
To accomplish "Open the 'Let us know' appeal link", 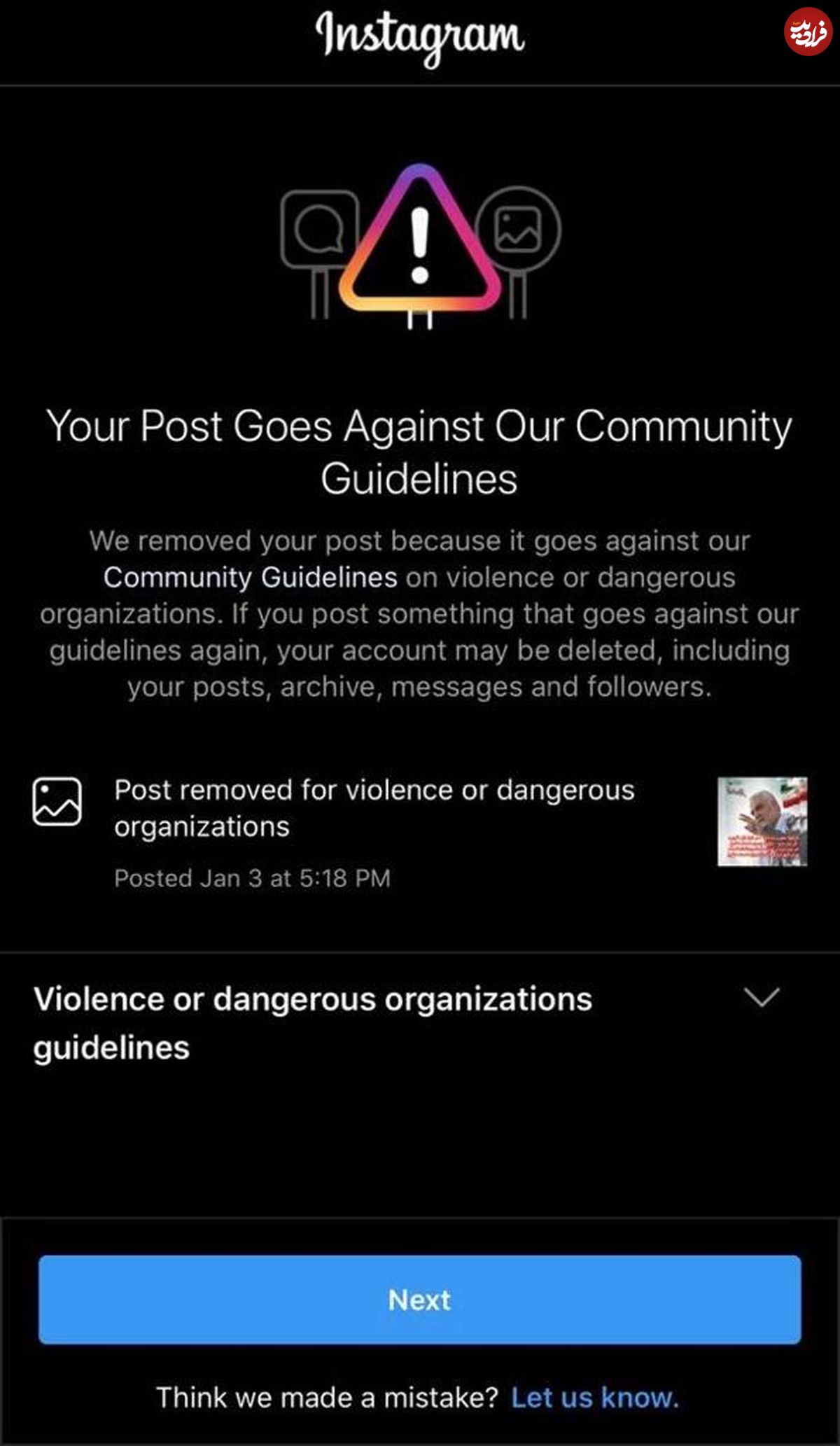I will click(594, 1397).
